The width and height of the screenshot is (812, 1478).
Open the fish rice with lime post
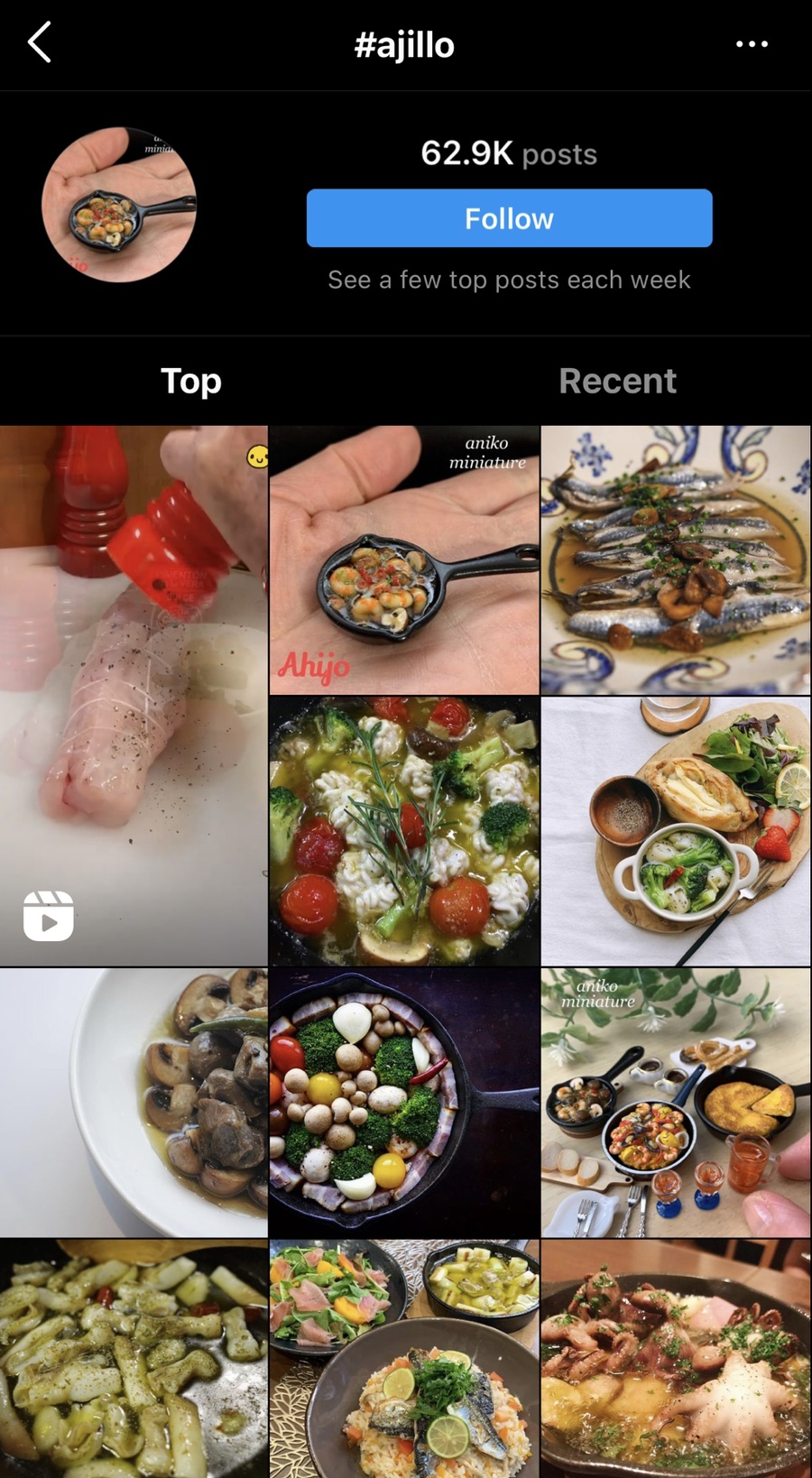tap(404, 1358)
